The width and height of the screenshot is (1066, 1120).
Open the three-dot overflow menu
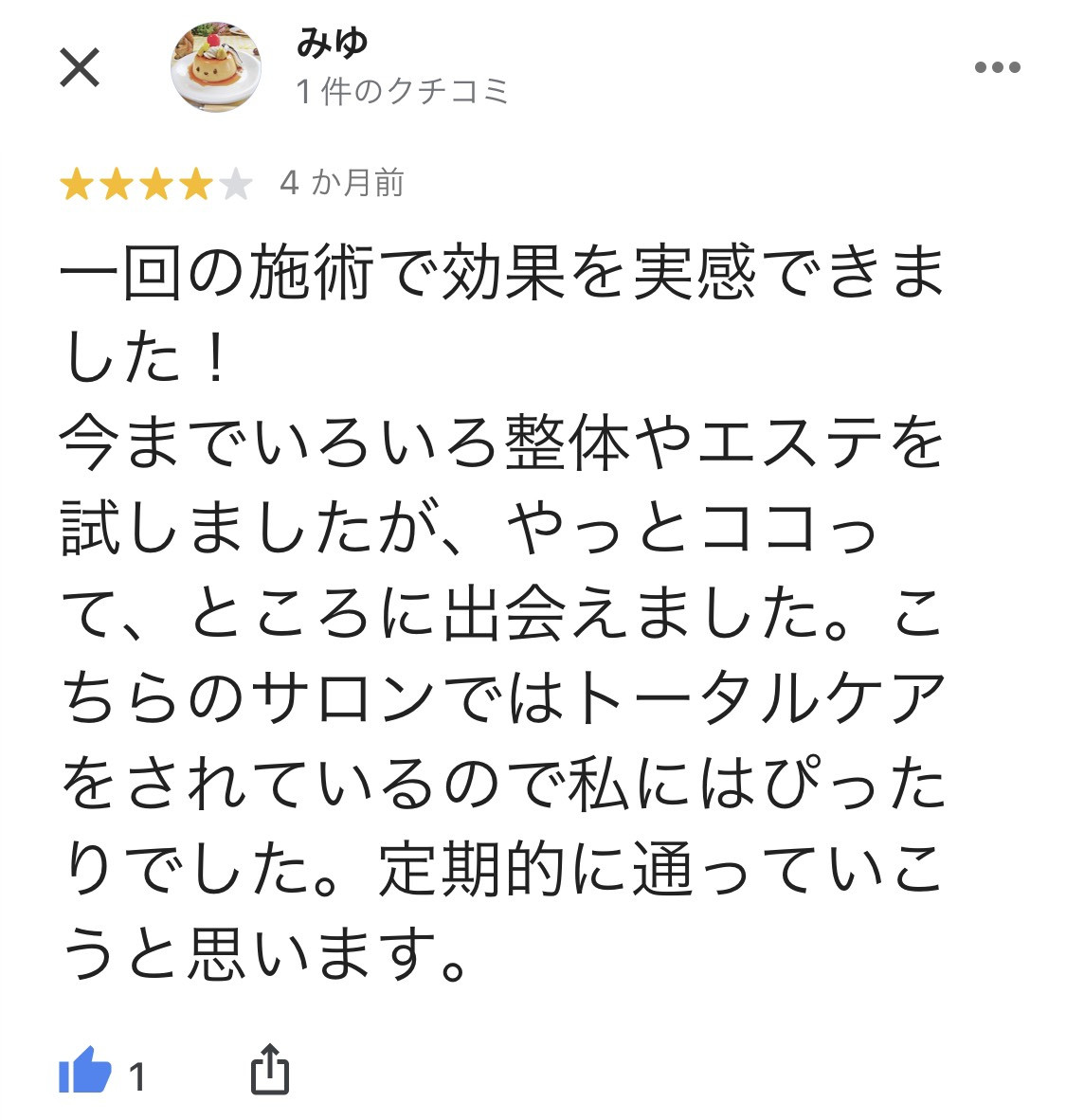tap(997, 67)
